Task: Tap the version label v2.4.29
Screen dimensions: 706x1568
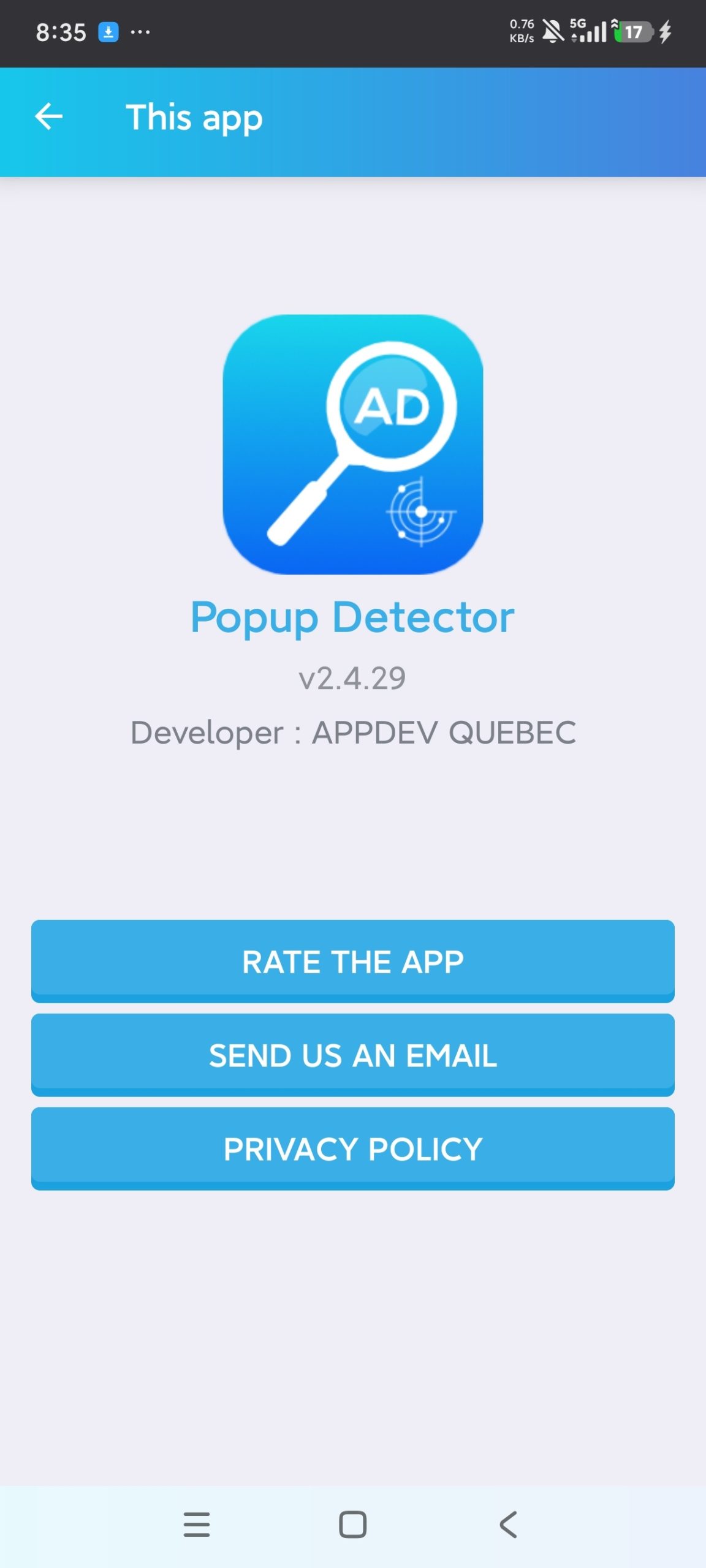Action: point(352,677)
